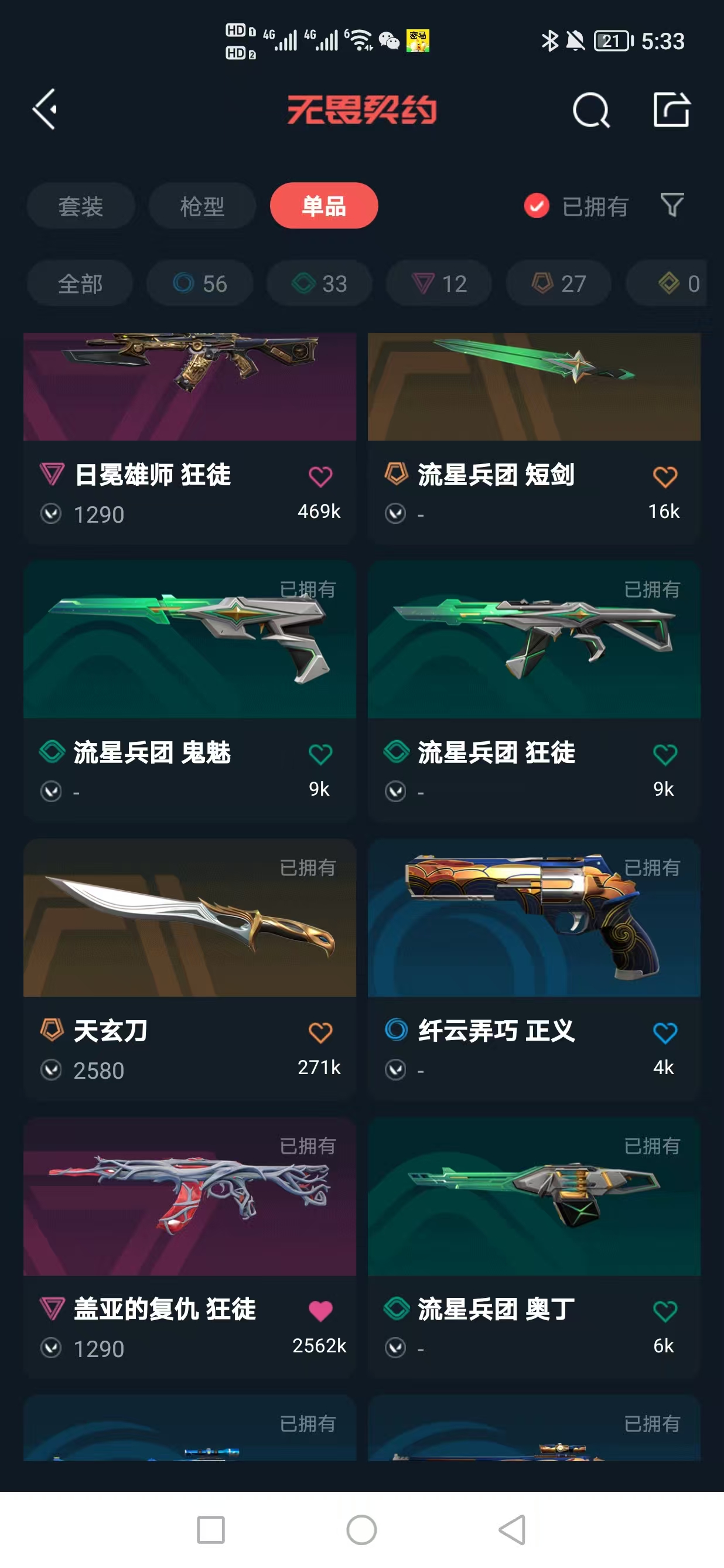Image resolution: width=724 pixels, height=1568 pixels.
Task: Toggle the 已拥有 checkbox
Action: pyautogui.click(x=537, y=206)
